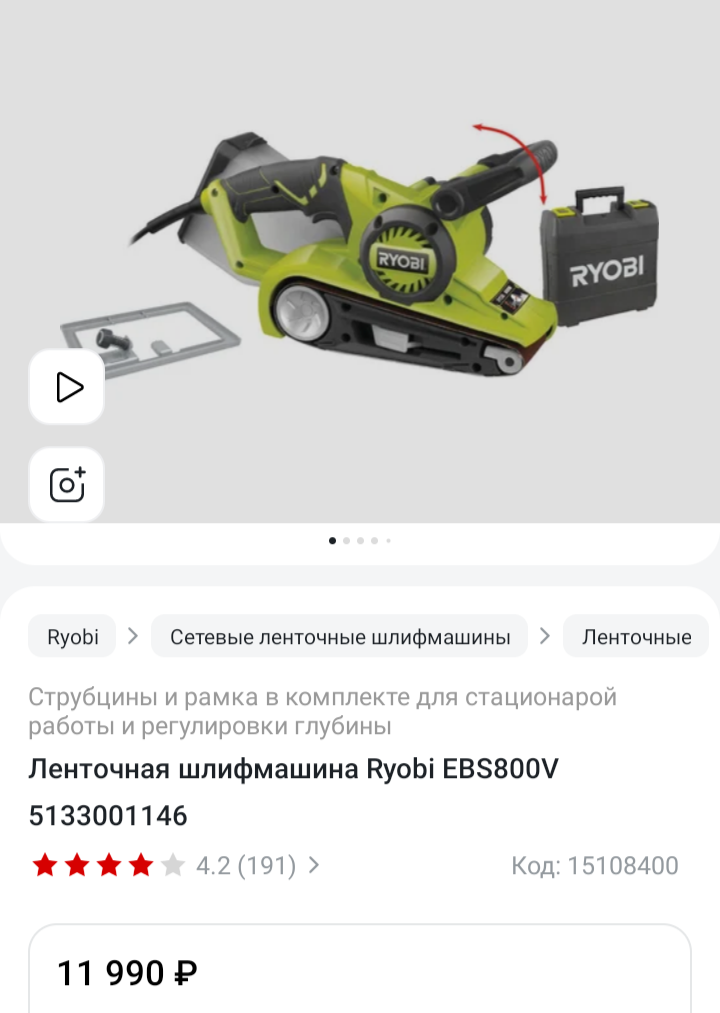Play the product video
720x1013 pixels.
[67, 387]
